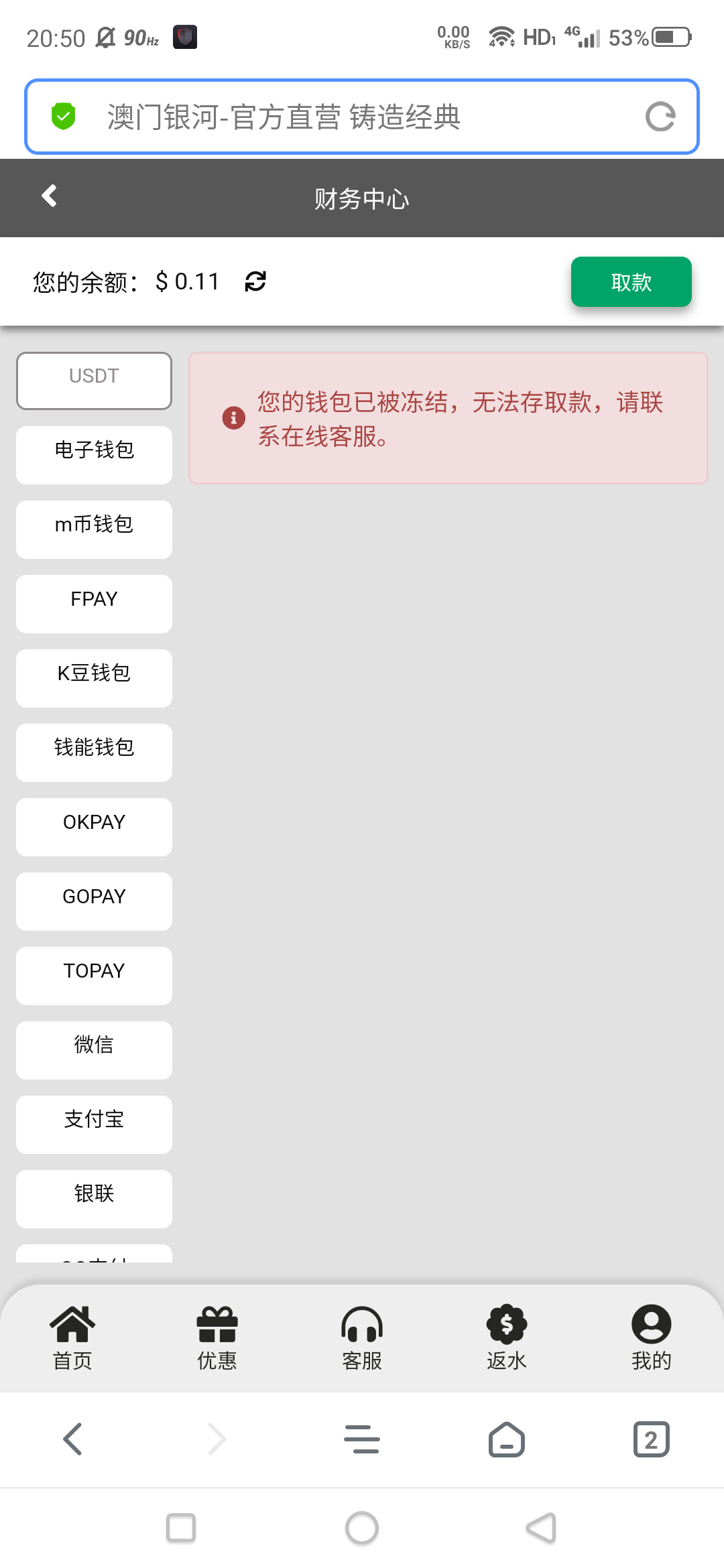Open the 返水 rebate tab
This screenshot has height=1568, width=724.
[x=507, y=1338]
